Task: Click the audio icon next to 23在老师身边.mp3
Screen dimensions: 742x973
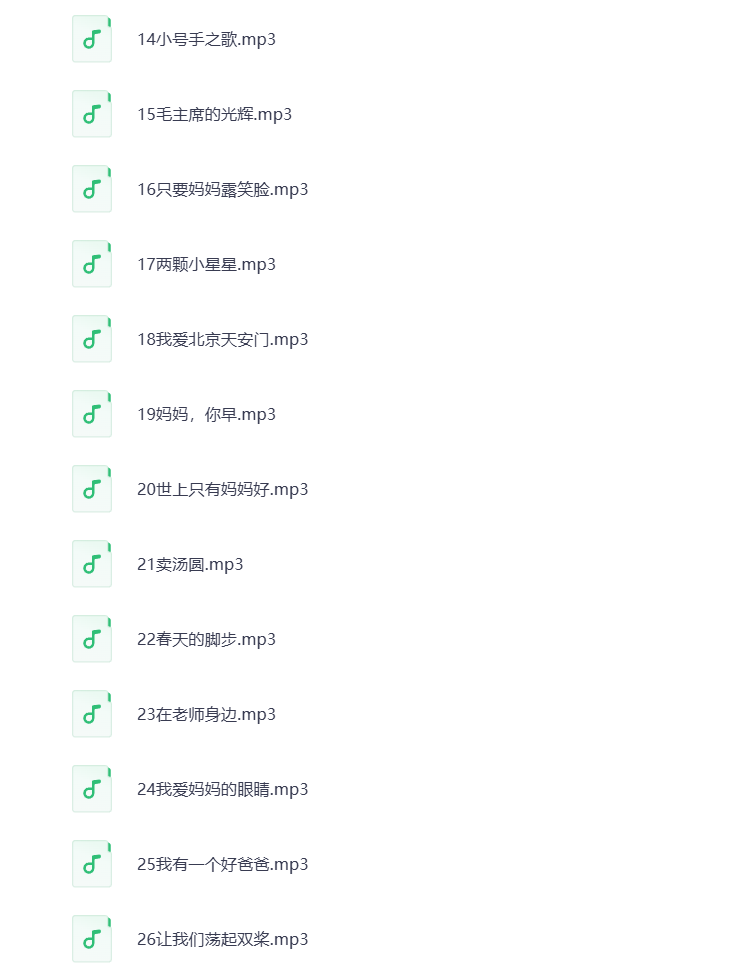Action: click(x=91, y=713)
